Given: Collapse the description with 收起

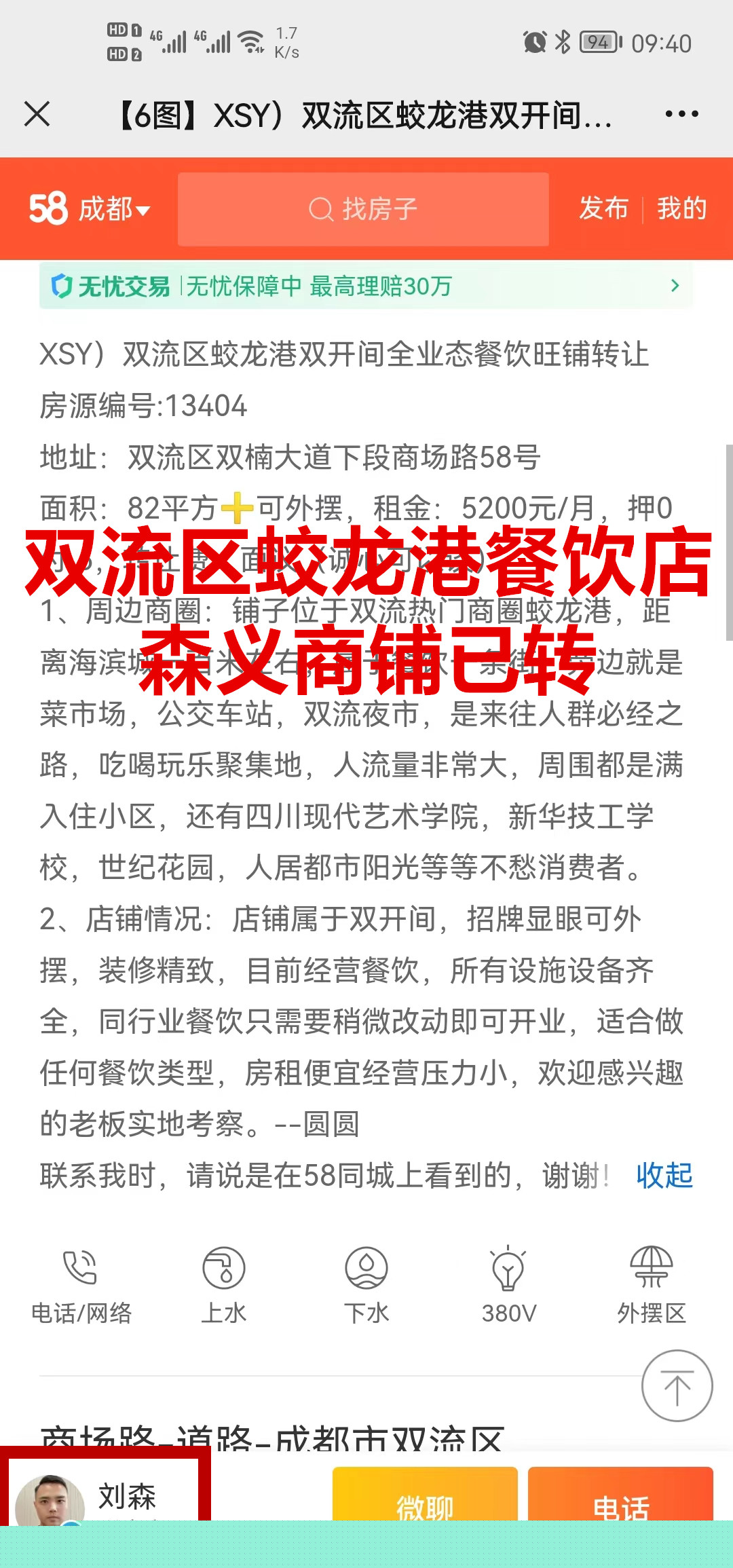Looking at the screenshot, I should pos(664,1175).
